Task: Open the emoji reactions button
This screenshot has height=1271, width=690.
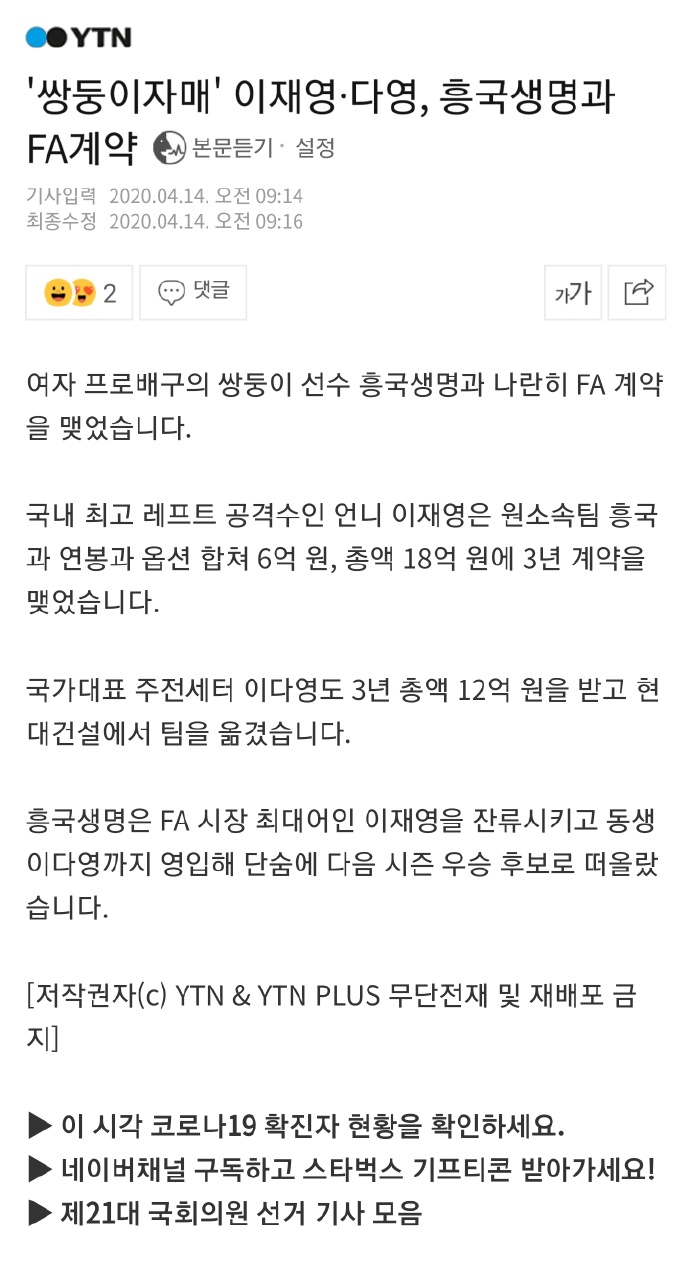Action: tap(79, 293)
